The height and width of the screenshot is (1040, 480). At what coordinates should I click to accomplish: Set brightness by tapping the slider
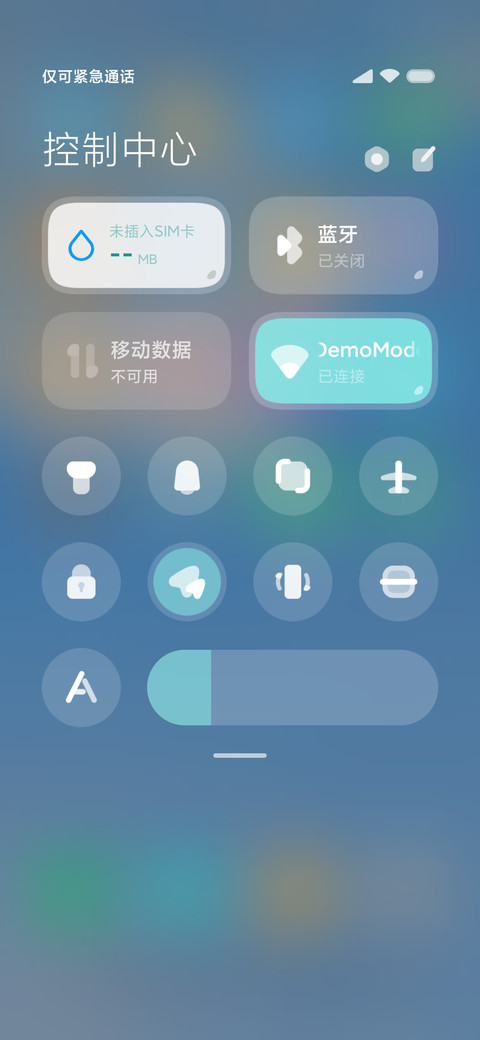coord(292,687)
